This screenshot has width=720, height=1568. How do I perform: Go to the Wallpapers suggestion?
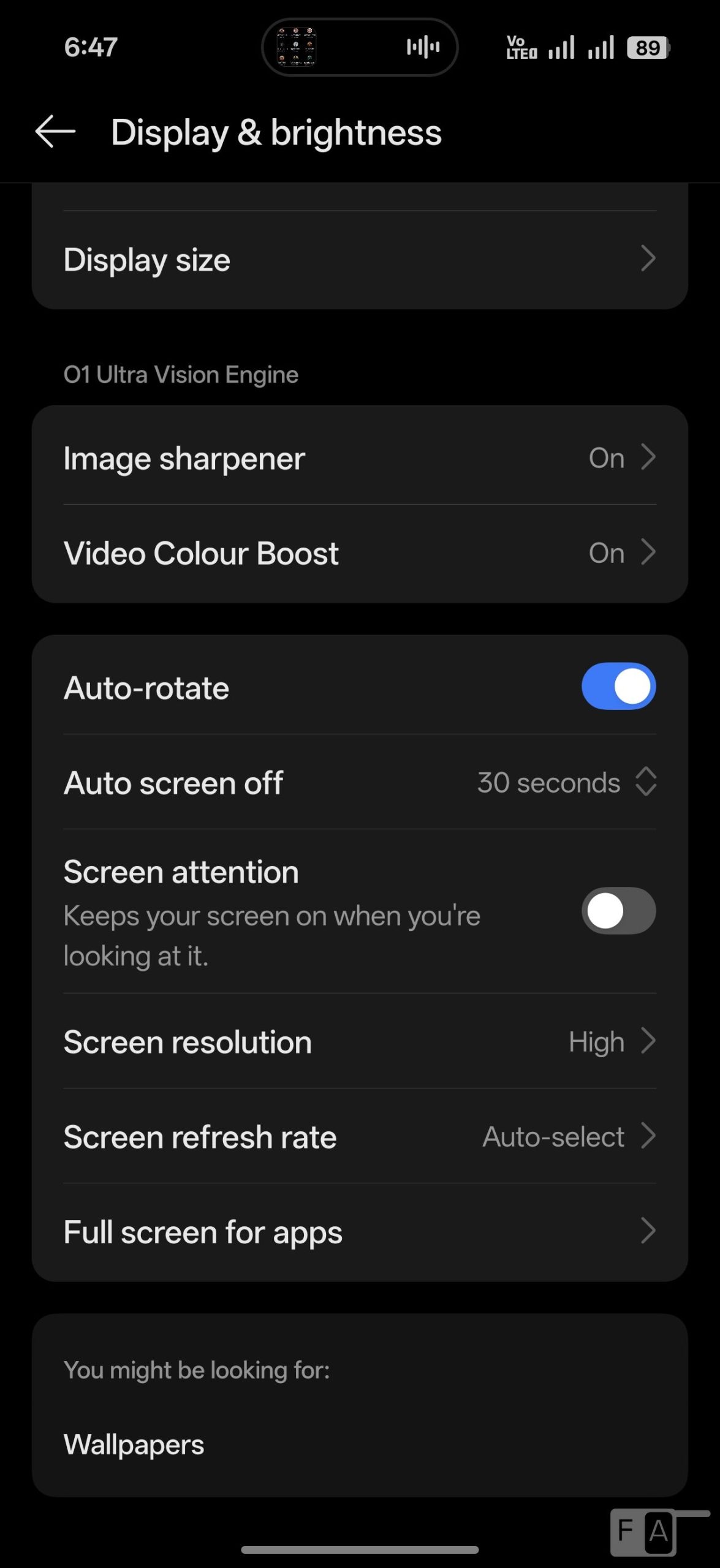pos(134,1444)
